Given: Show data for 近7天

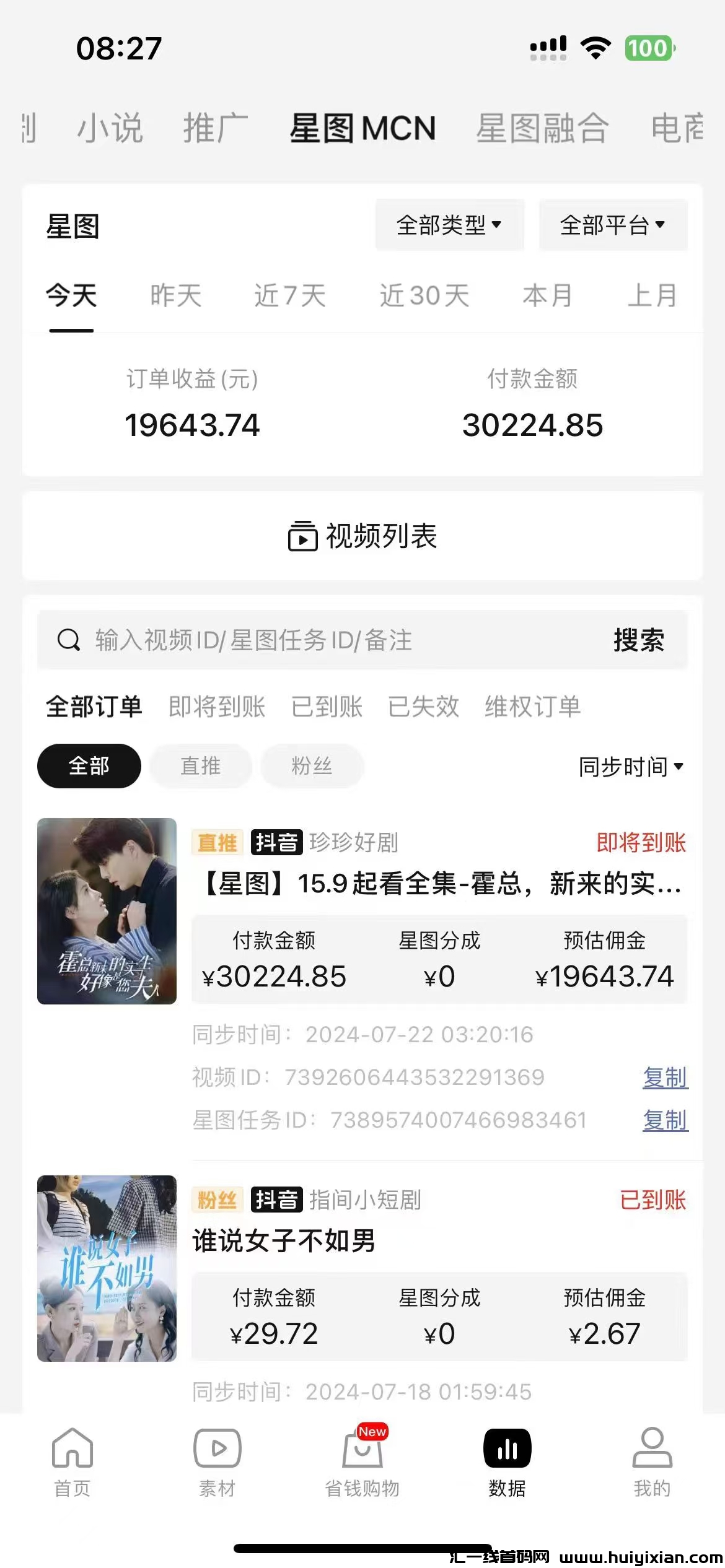Looking at the screenshot, I should (x=289, y=295).
